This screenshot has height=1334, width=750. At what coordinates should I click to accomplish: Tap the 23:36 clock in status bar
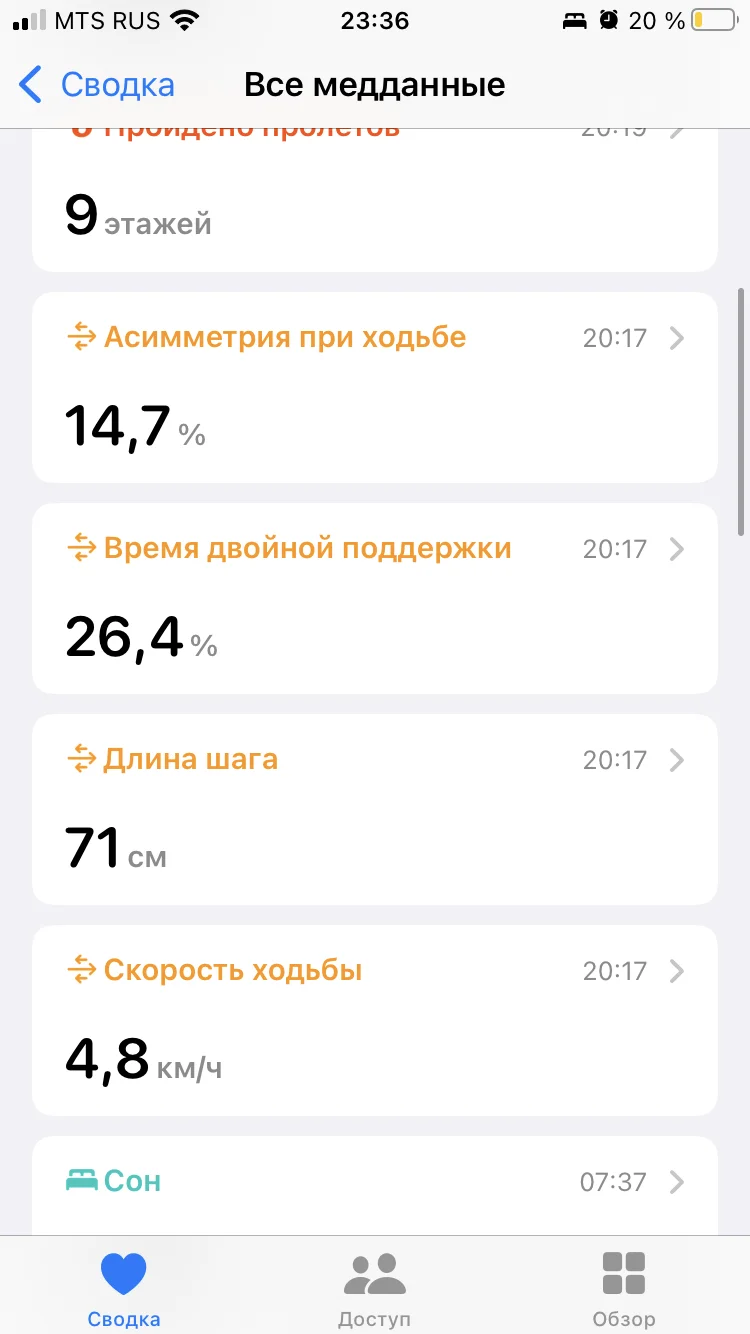tap(374, 21)
